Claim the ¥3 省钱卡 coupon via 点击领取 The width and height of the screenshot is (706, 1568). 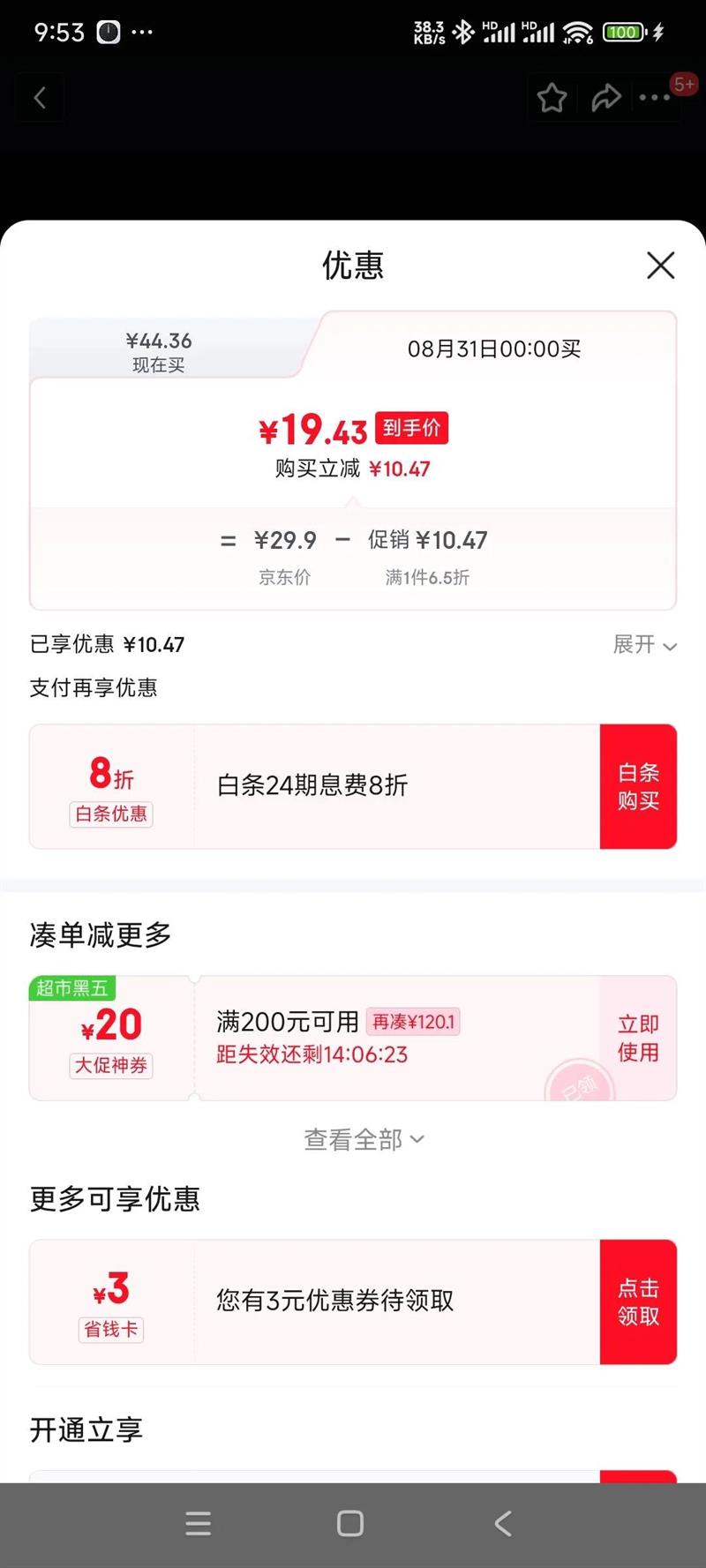tap(638, 1302)
